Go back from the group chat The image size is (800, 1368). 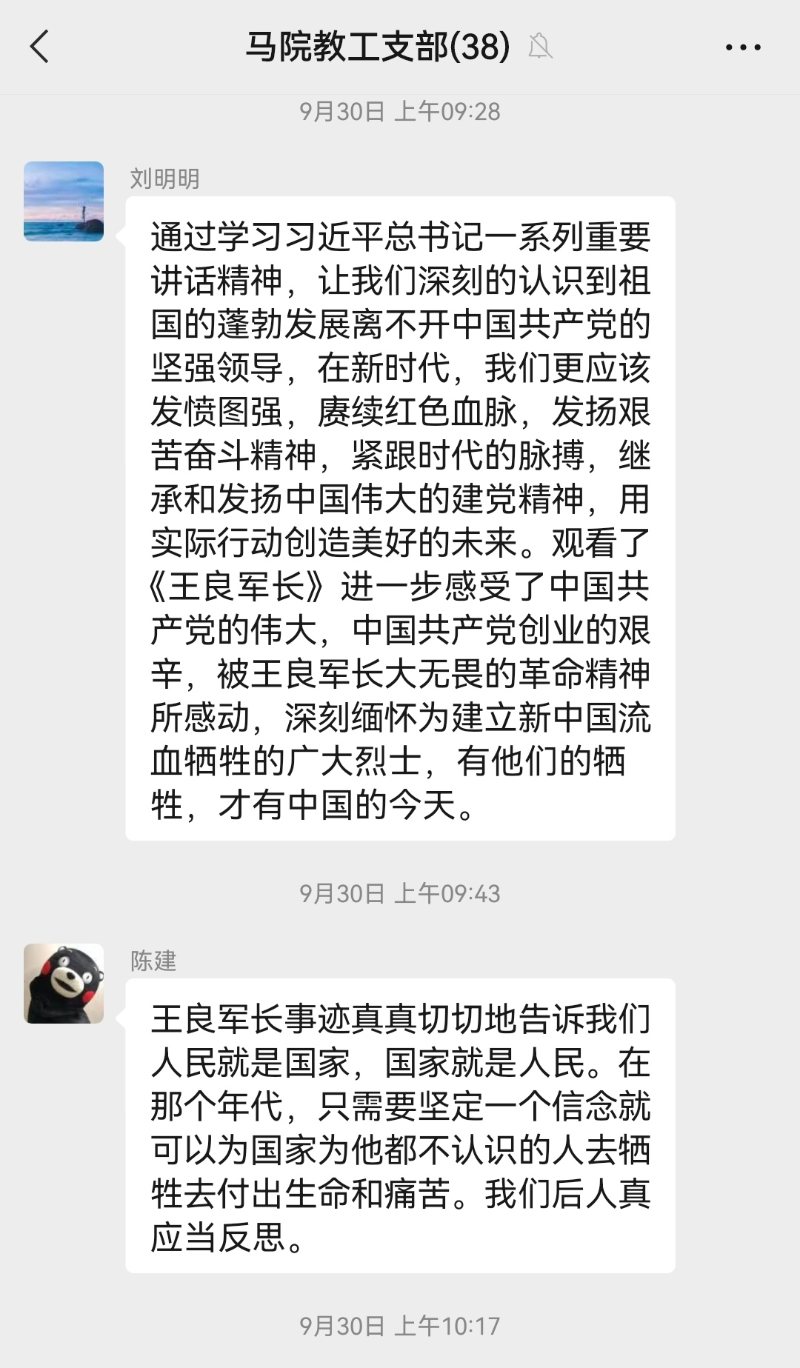click(x=40, y=47)
